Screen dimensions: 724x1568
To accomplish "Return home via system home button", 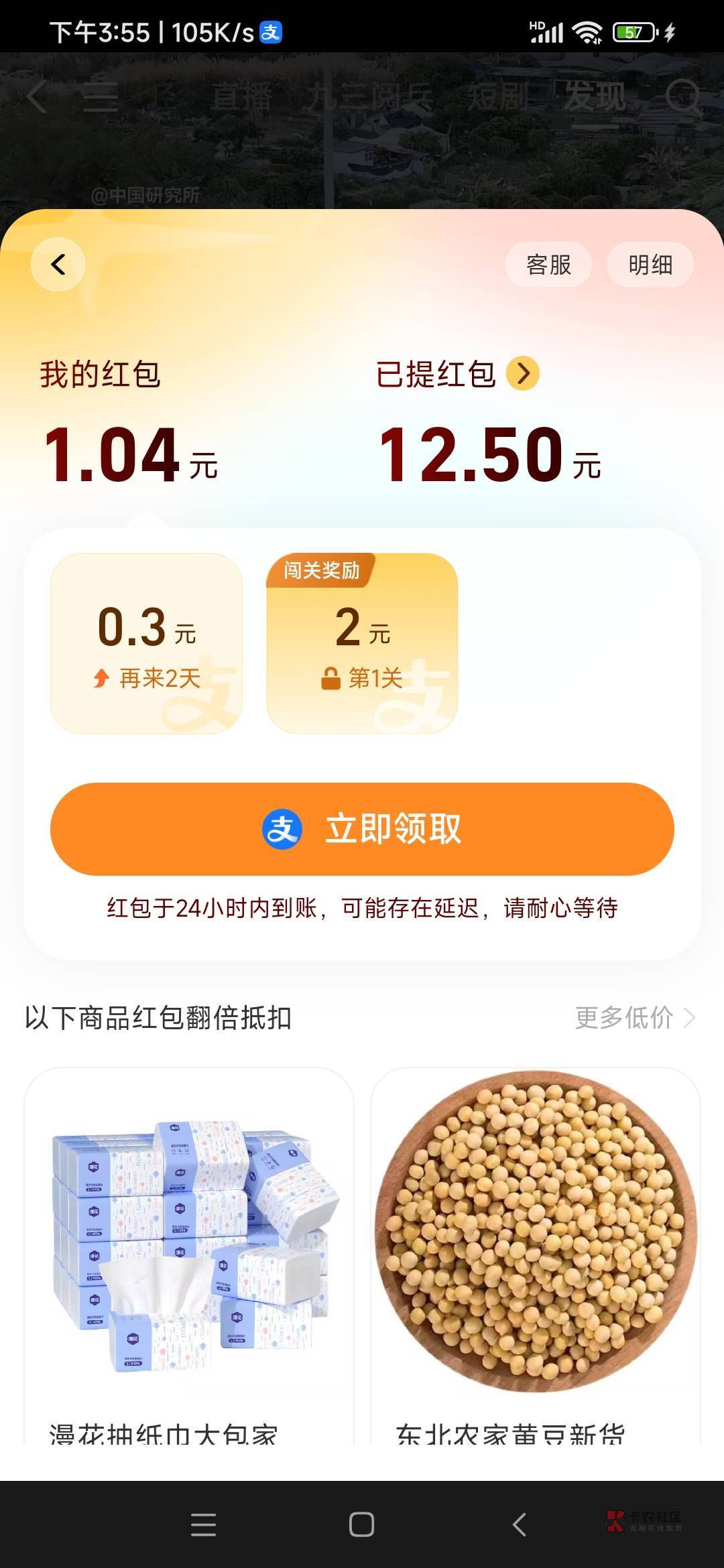I will click(x=361, y=1524).
